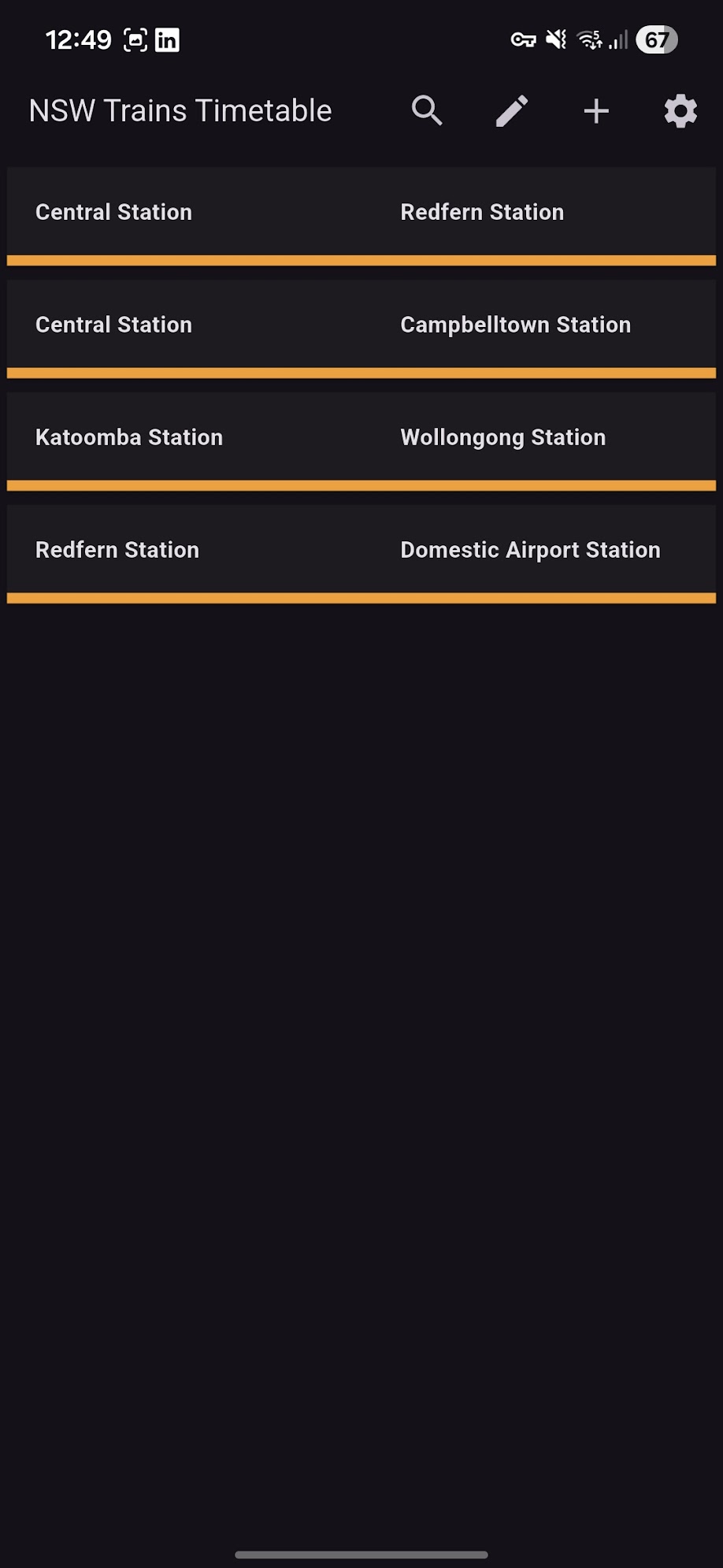
Task: Show Redfern Station to Domestic Airport trip
Action: [361, 551]
